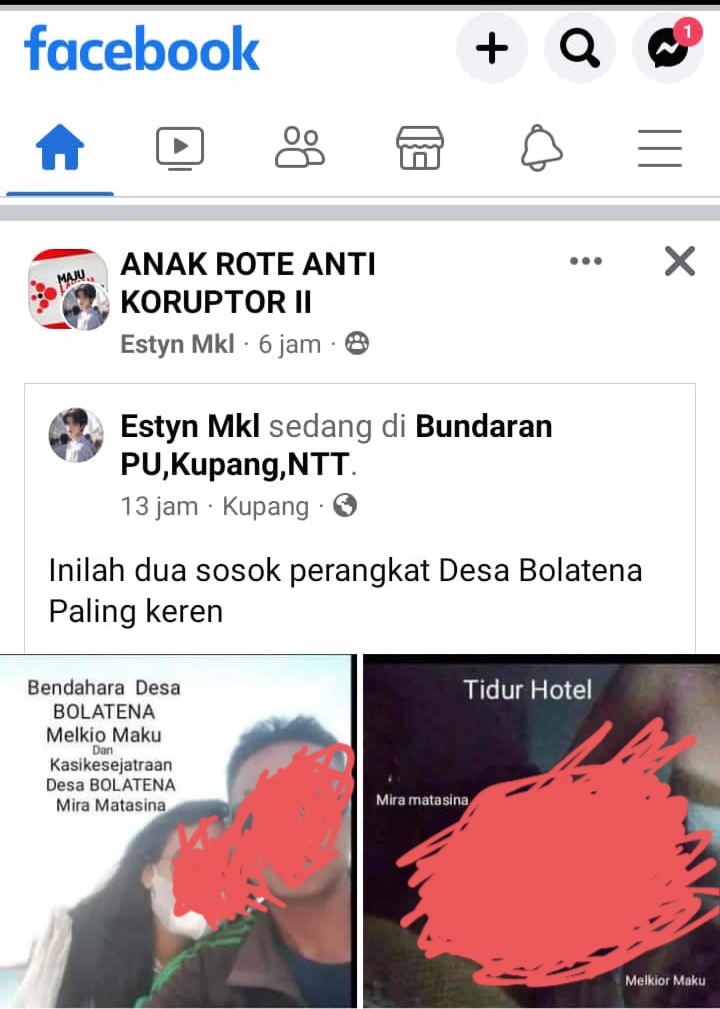Open the notifications bell tab
Image resolution: width=720 pixels, height=1009 pixels.
[x=541, y=150]
